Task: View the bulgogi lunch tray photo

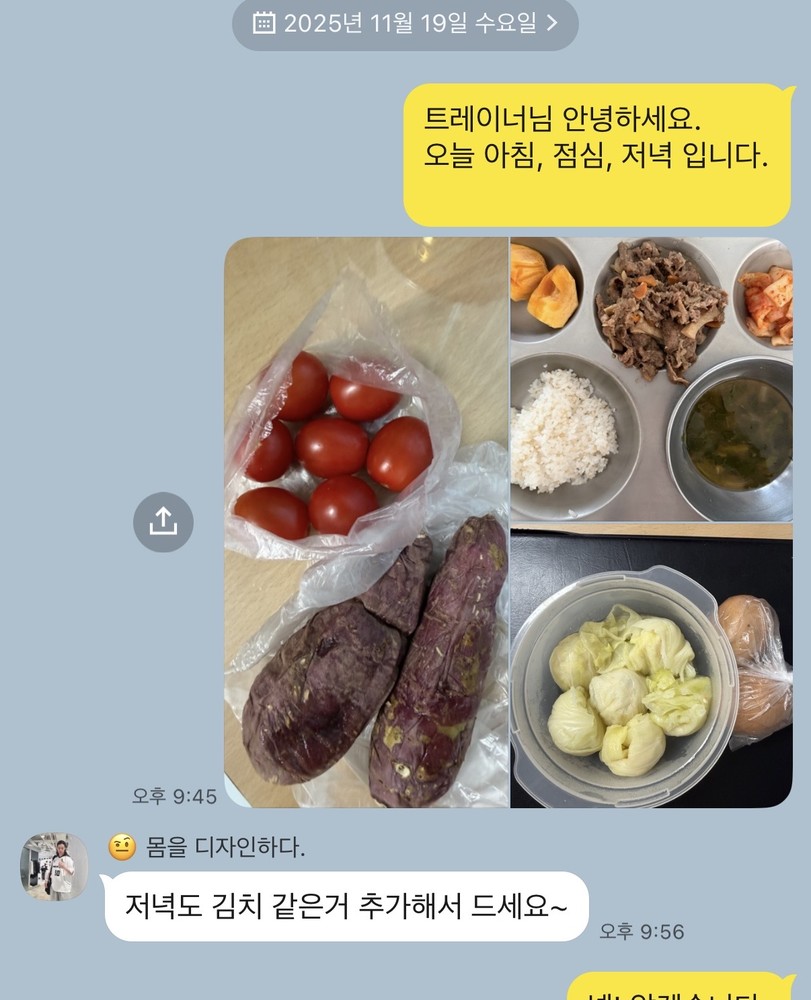Action: [651, 379]
